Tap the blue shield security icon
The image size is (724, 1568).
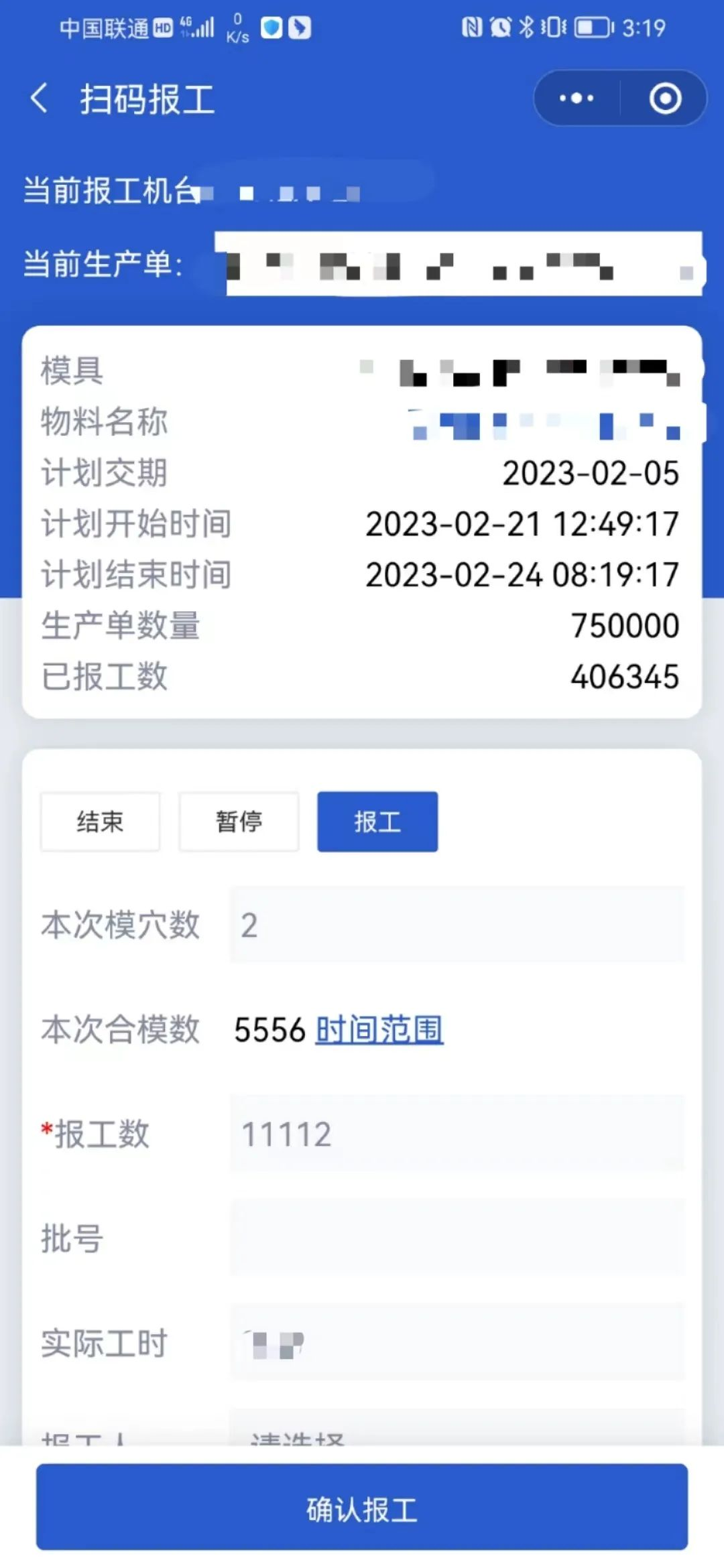271,28
